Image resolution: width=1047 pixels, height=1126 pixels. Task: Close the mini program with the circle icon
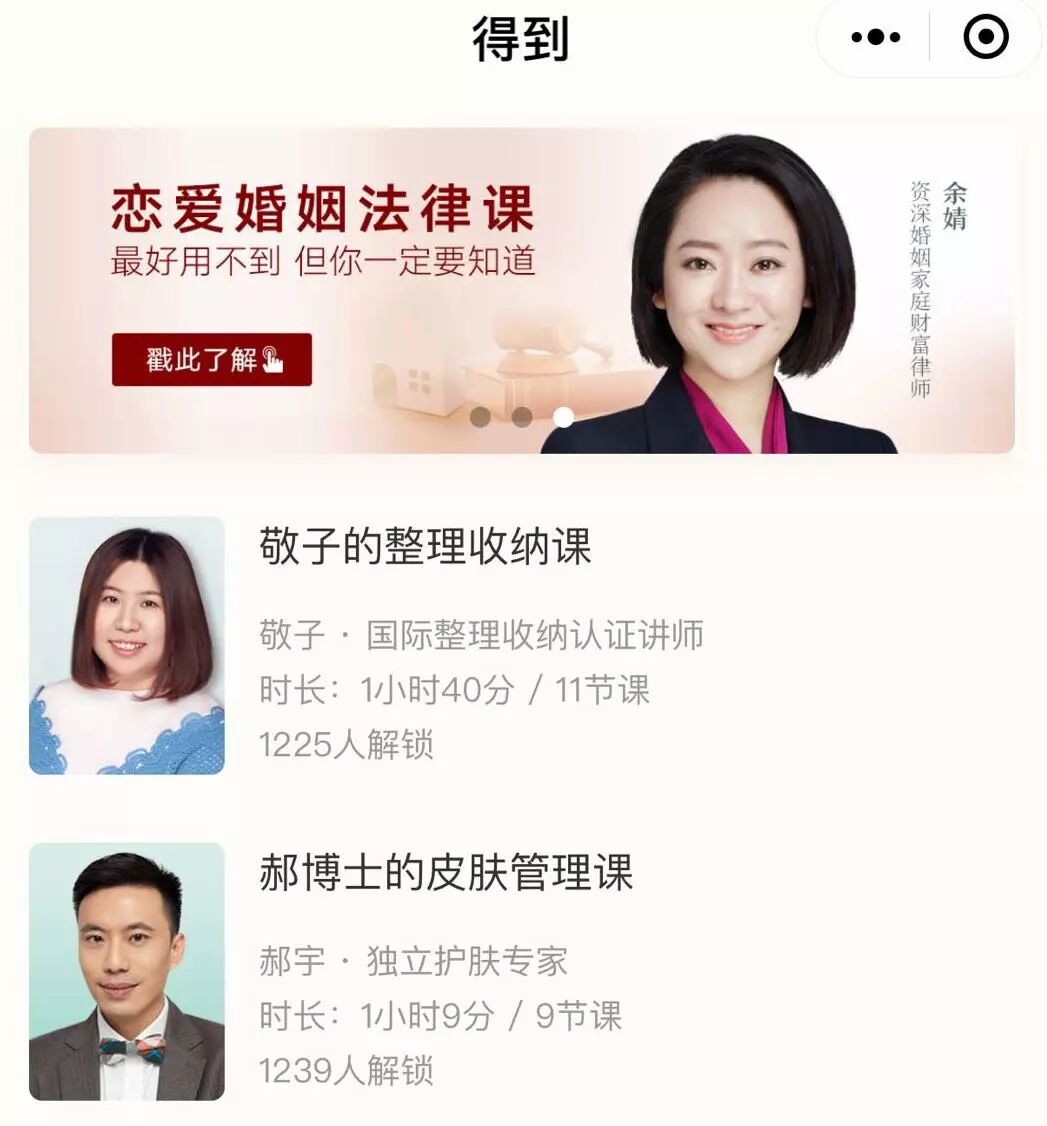[985, 38]
